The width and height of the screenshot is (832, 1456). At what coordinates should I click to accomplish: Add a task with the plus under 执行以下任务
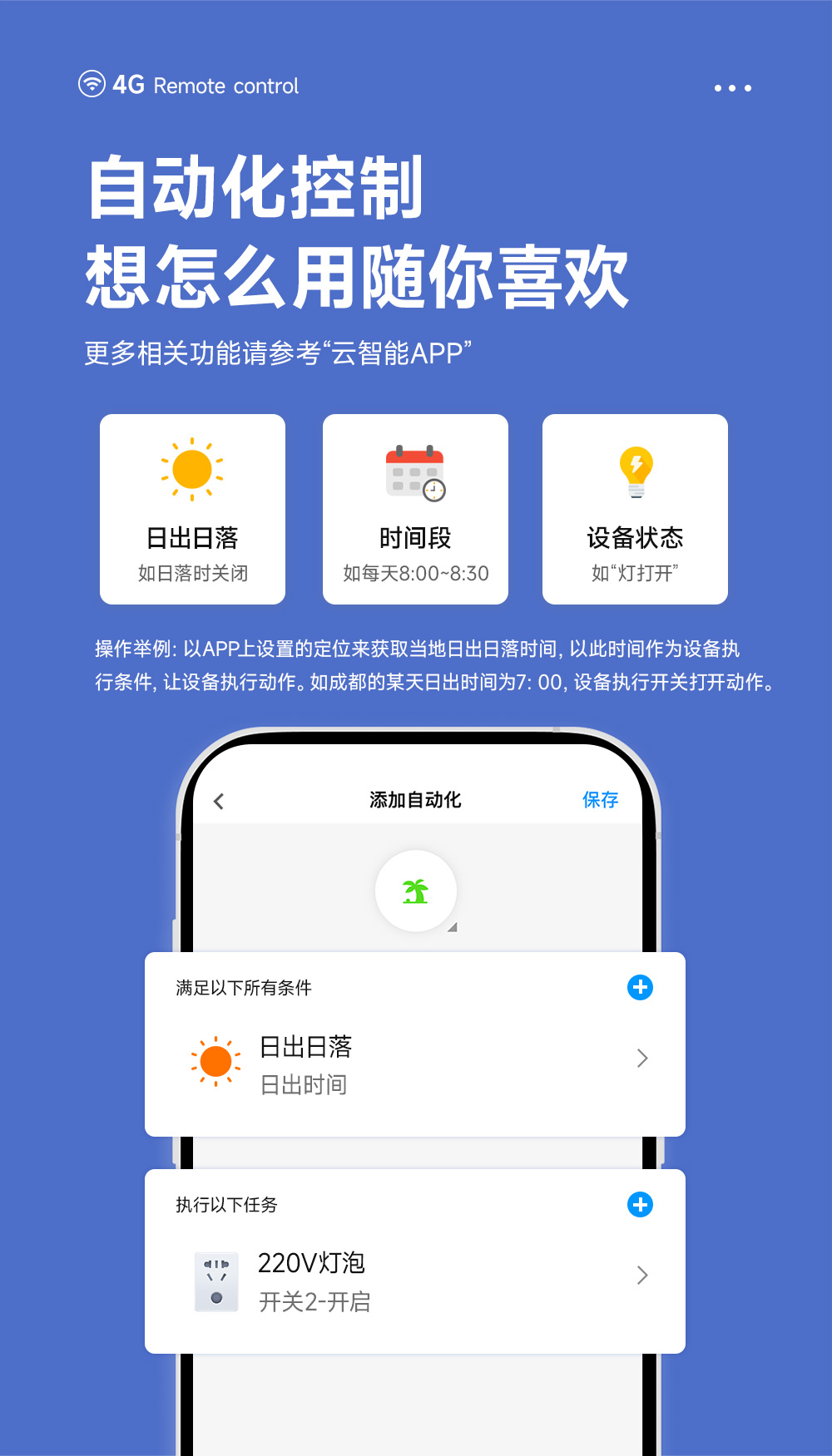640,1204
